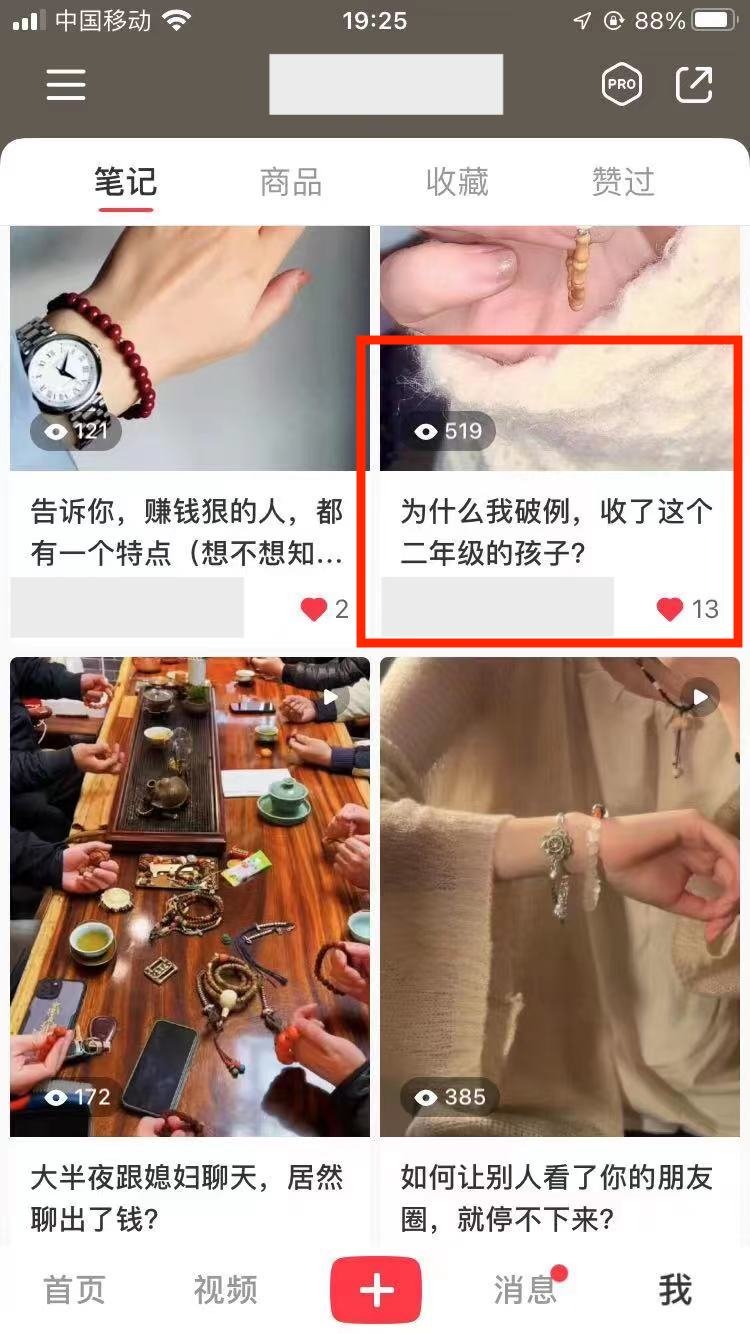Viewport: 750px width, 1334px height.
Task: Open the hamburger drawer menu
Action: point(66,85)
